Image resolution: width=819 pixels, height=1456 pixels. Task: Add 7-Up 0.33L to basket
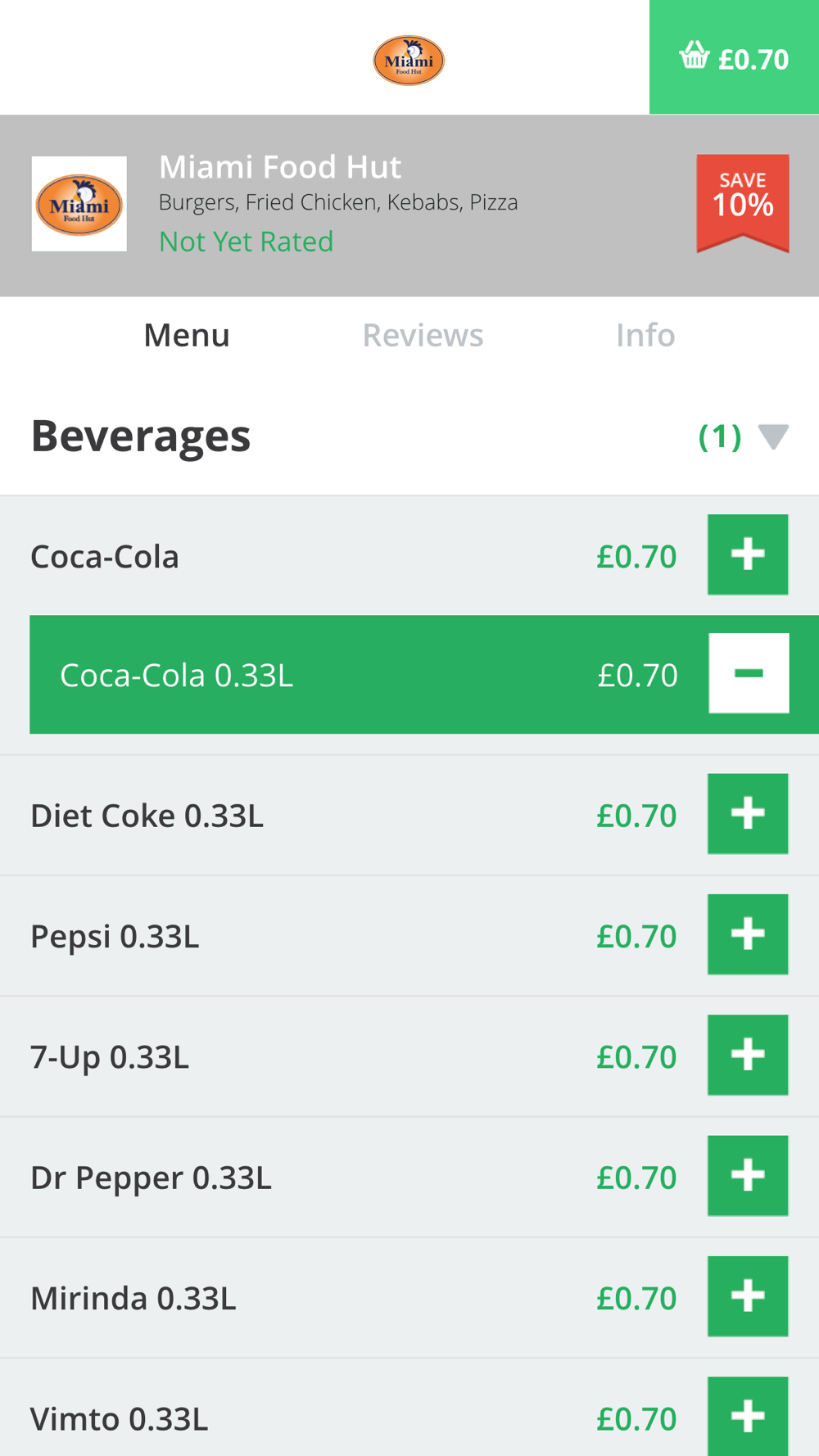click(x=748, y=1055)
